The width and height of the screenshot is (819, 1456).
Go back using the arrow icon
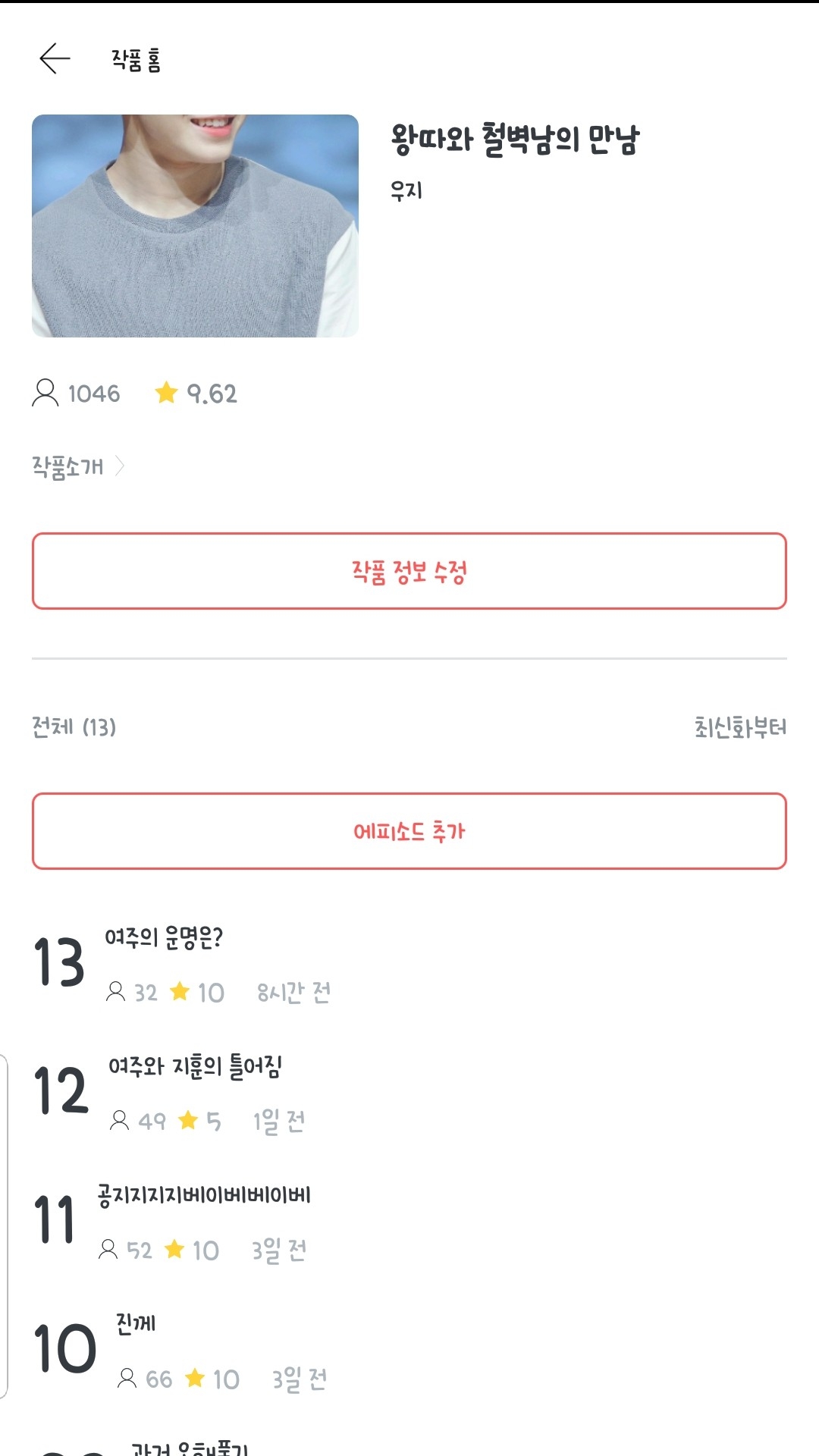click(x=55, y=58)
